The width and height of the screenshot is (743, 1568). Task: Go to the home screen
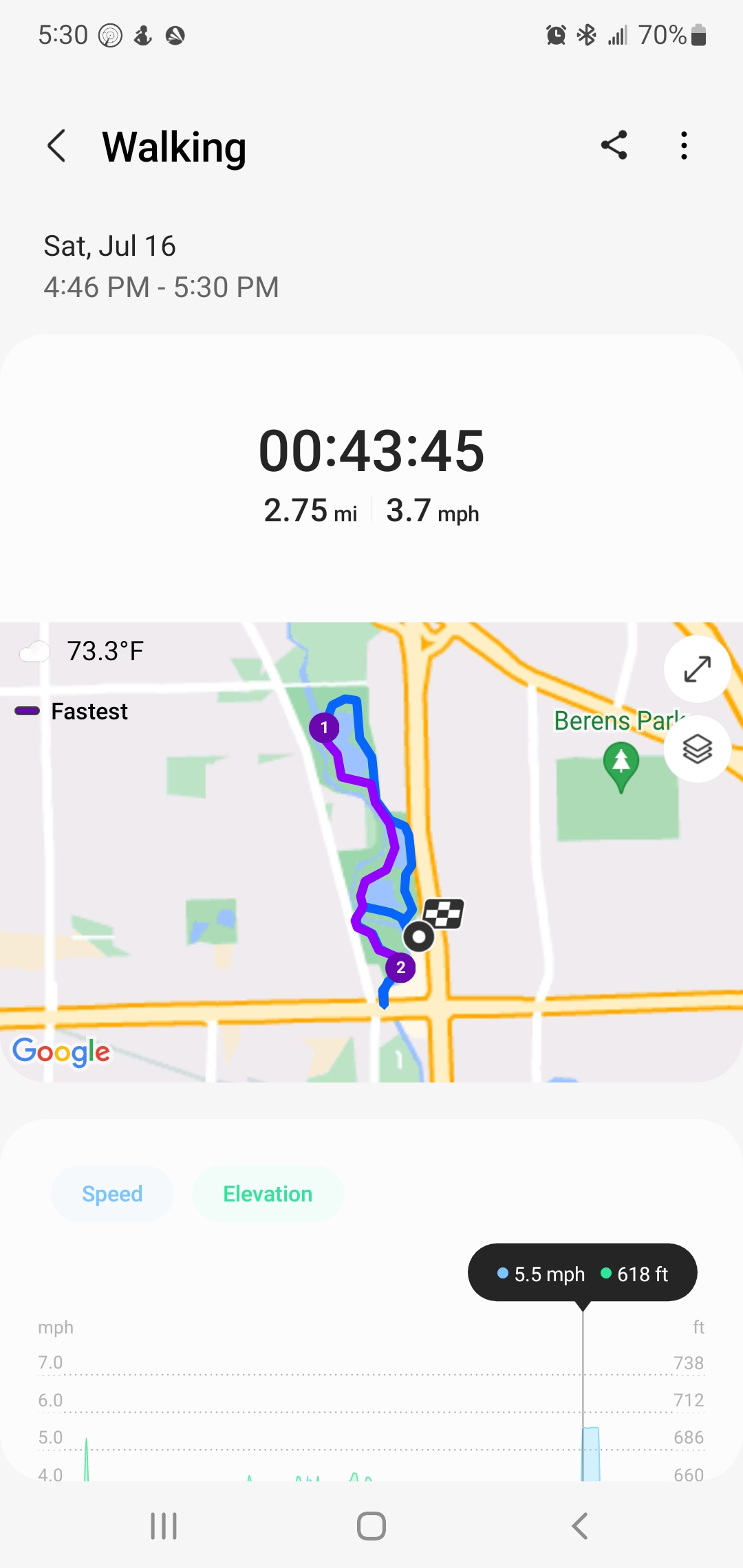(x=371, y=1526)
